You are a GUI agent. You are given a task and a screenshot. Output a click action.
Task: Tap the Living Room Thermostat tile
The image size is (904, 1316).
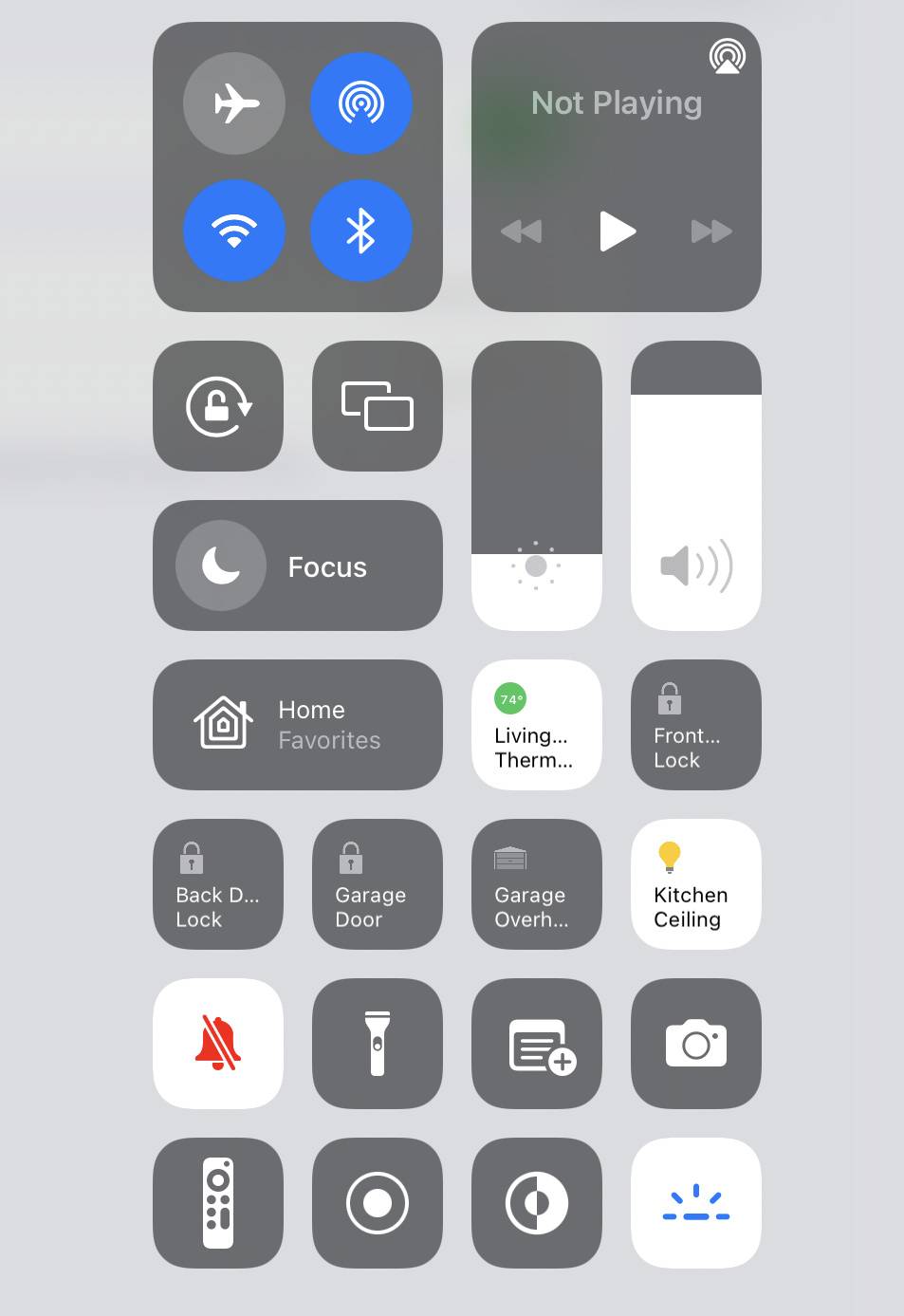tap(536, 724)
